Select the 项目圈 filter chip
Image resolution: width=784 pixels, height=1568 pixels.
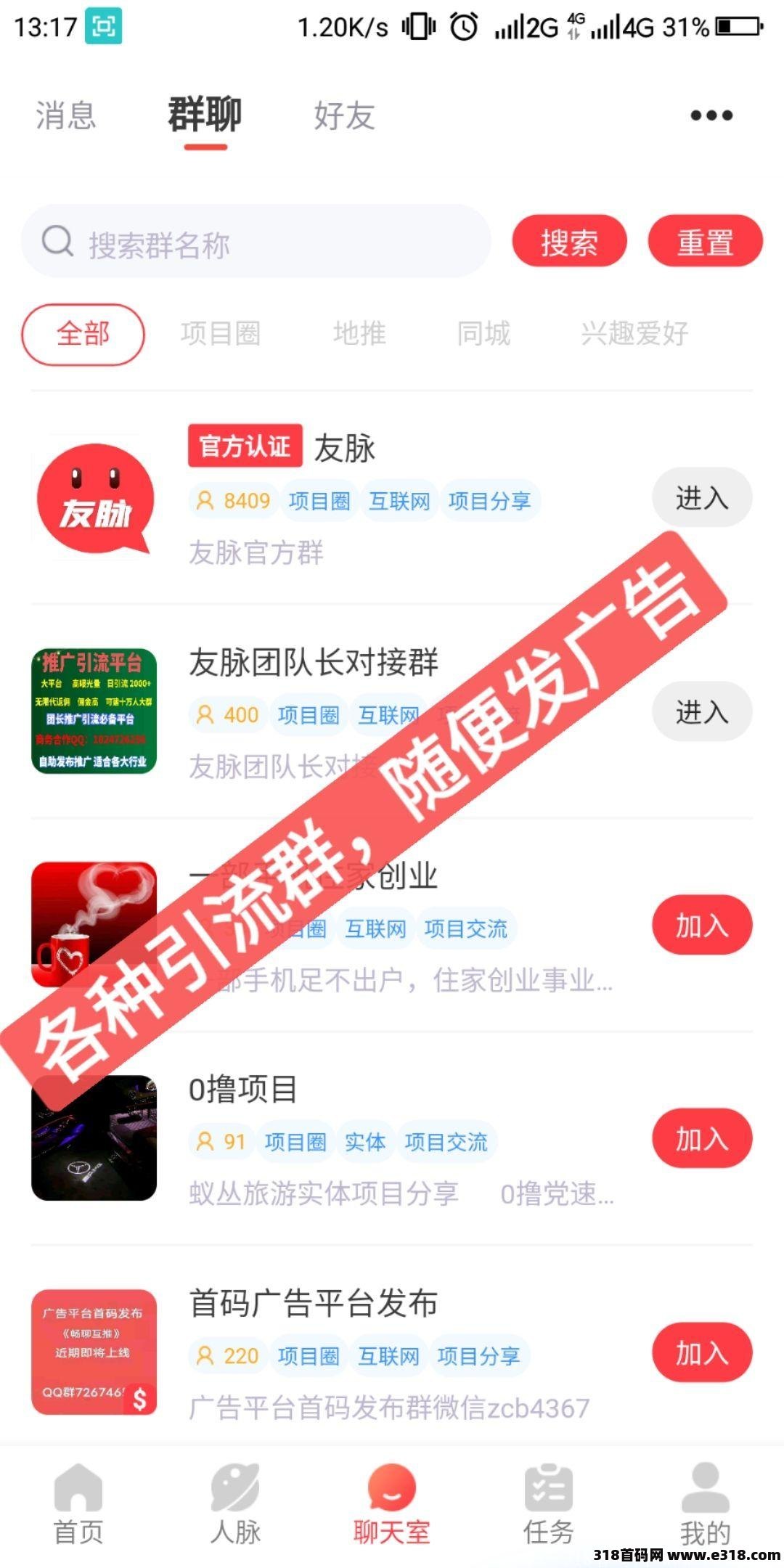221,334
